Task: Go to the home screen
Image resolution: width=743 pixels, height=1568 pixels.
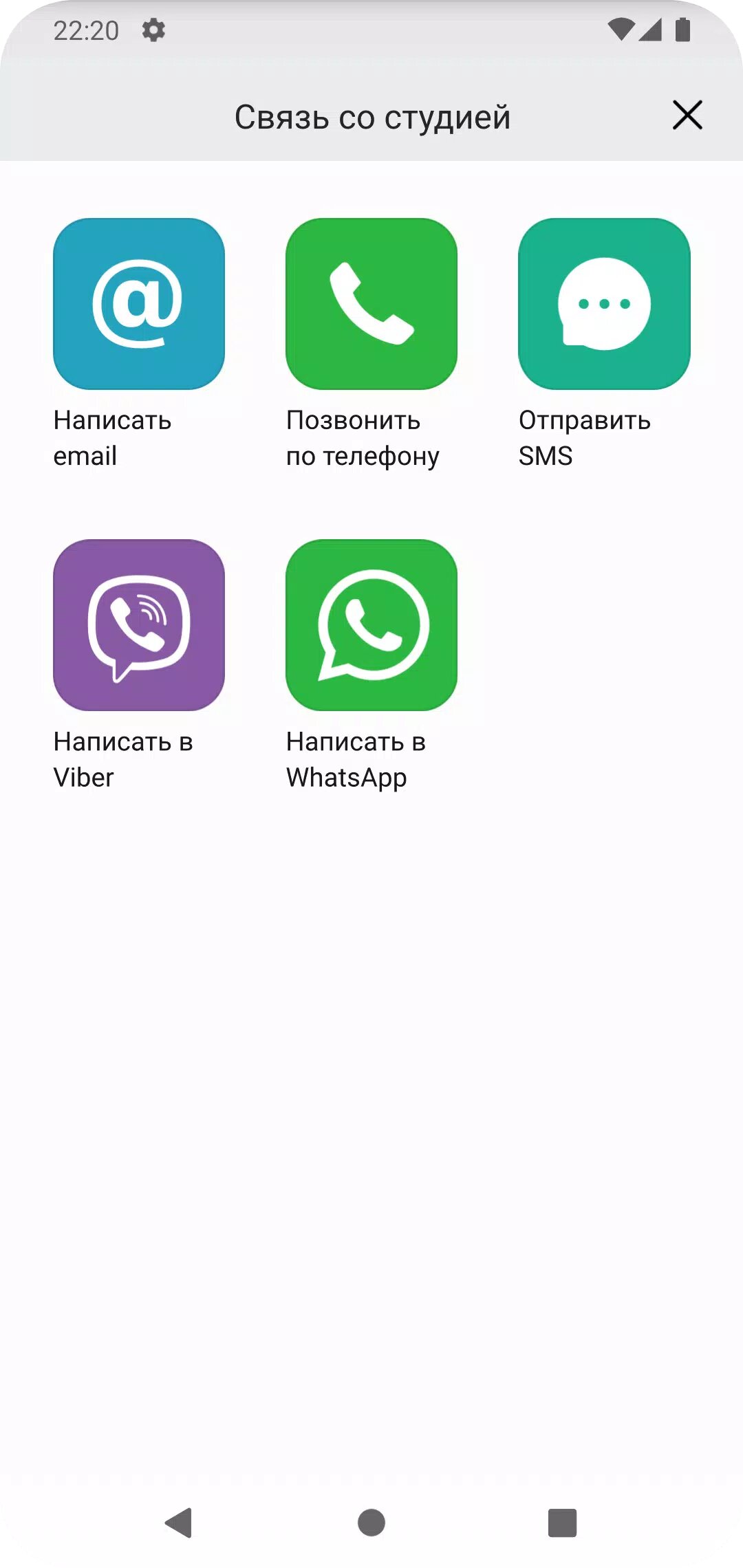Action: click(x=371, y=1523)
